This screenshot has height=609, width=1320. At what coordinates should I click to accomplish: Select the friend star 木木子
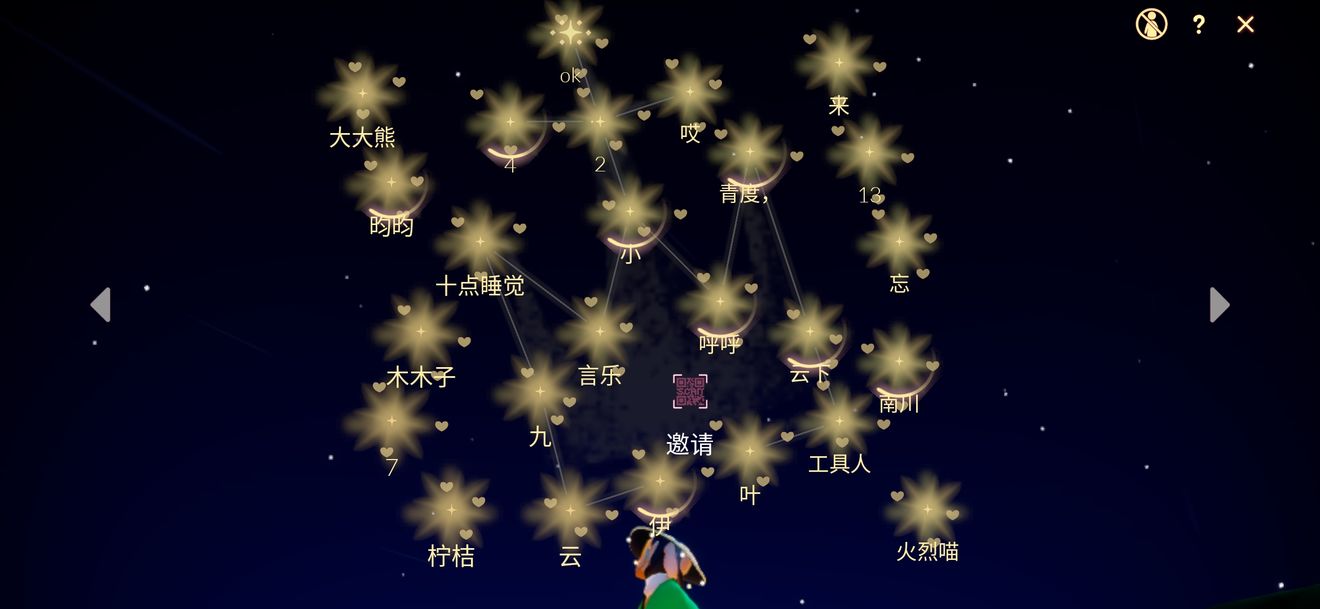click(x=420, y=331)
